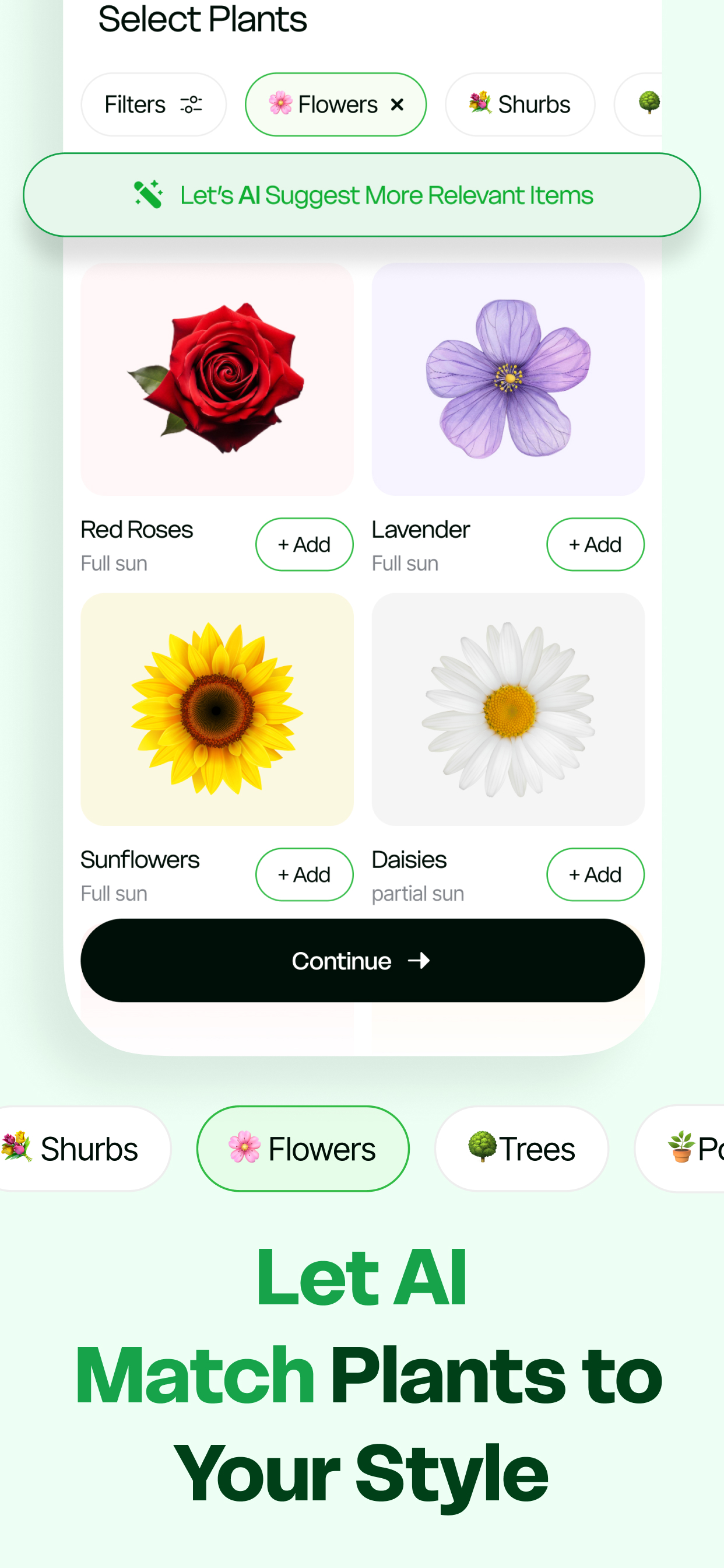
Task: Select the tree icon beside Trees label
Action: (x=482, y=1147)
